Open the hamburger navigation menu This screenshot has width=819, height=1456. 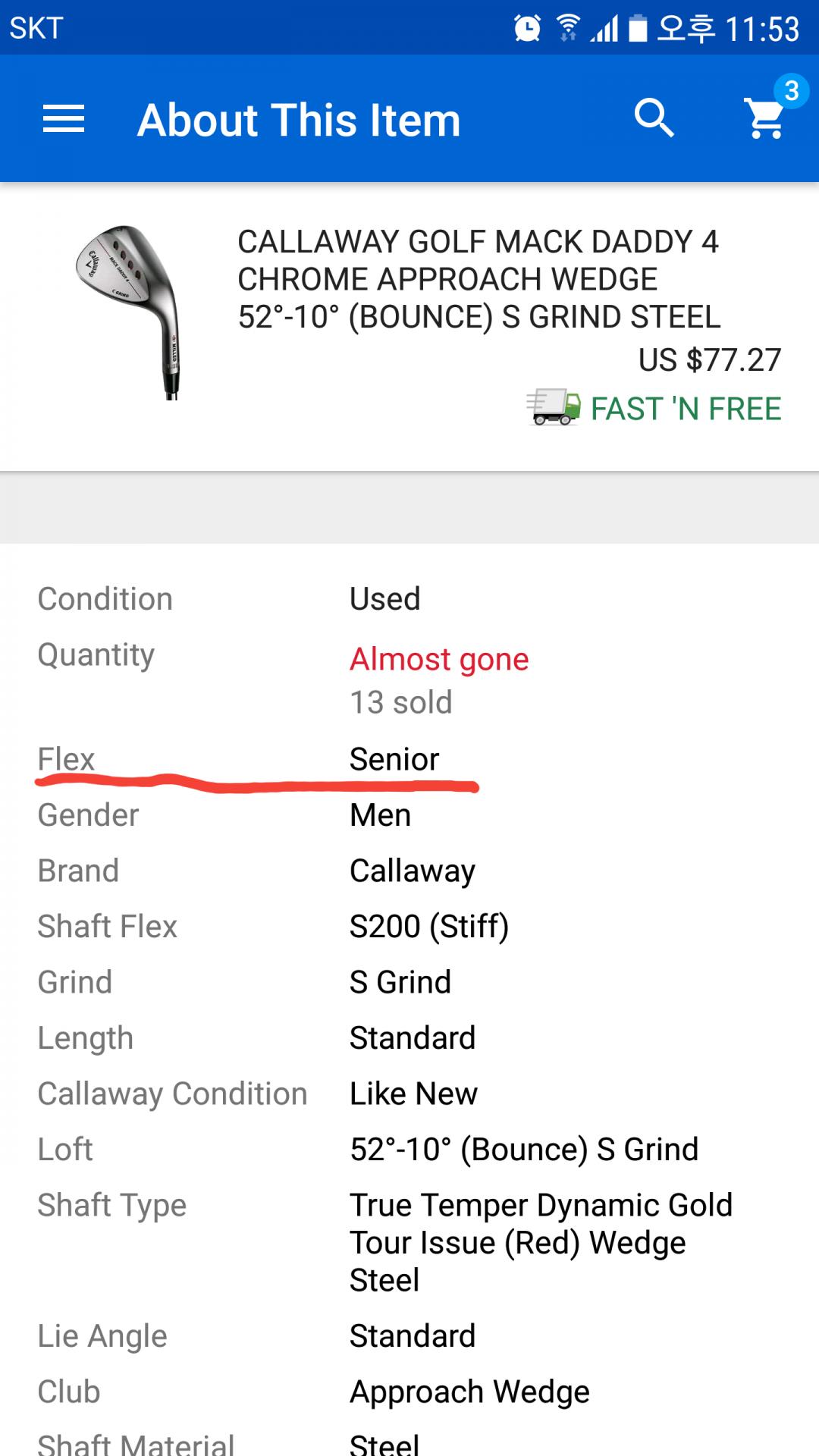pos(64,119)
